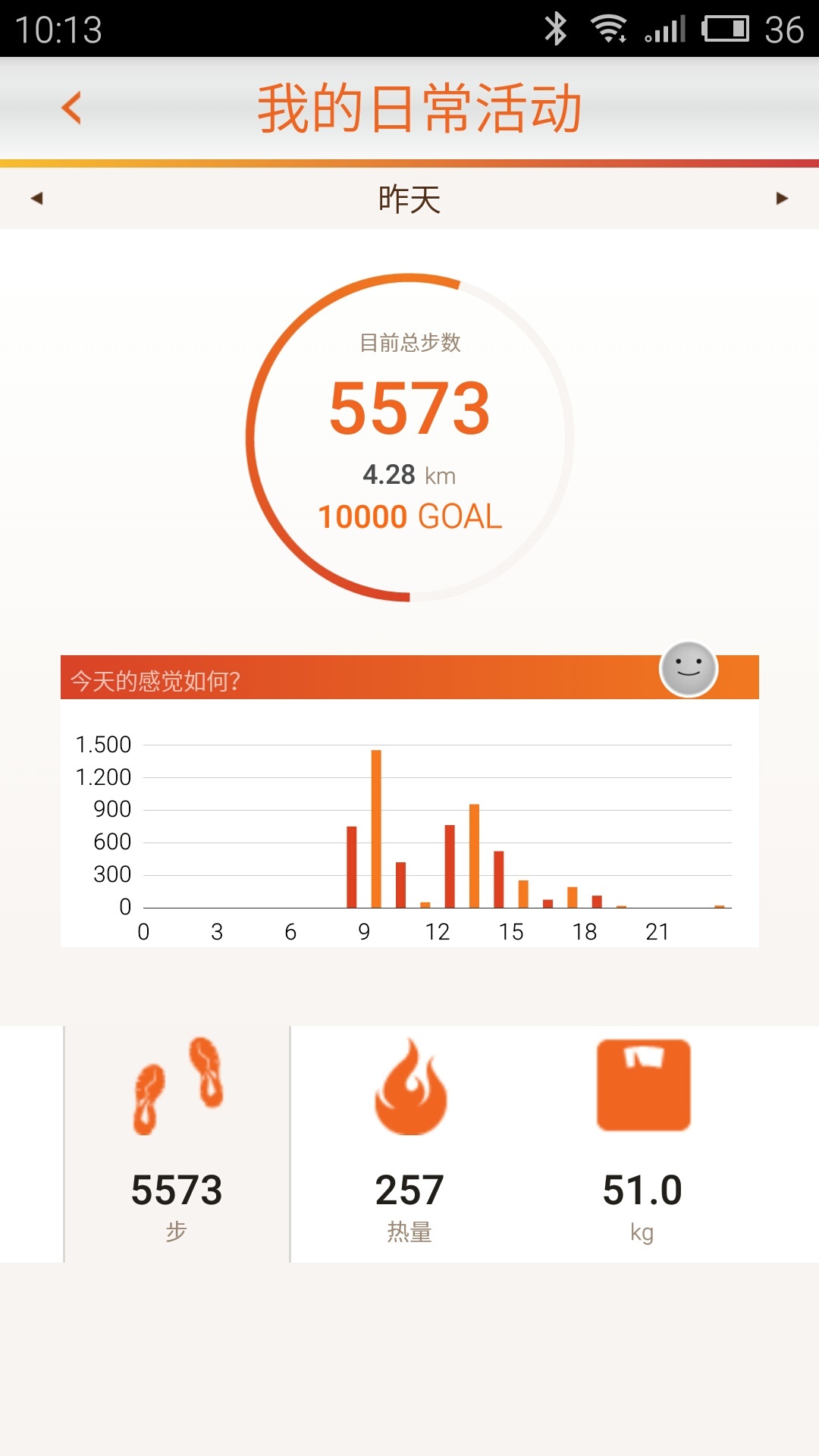This screenshot has width=819, height=1456.
Task: Go to the previous day
Action: point(36,199)
